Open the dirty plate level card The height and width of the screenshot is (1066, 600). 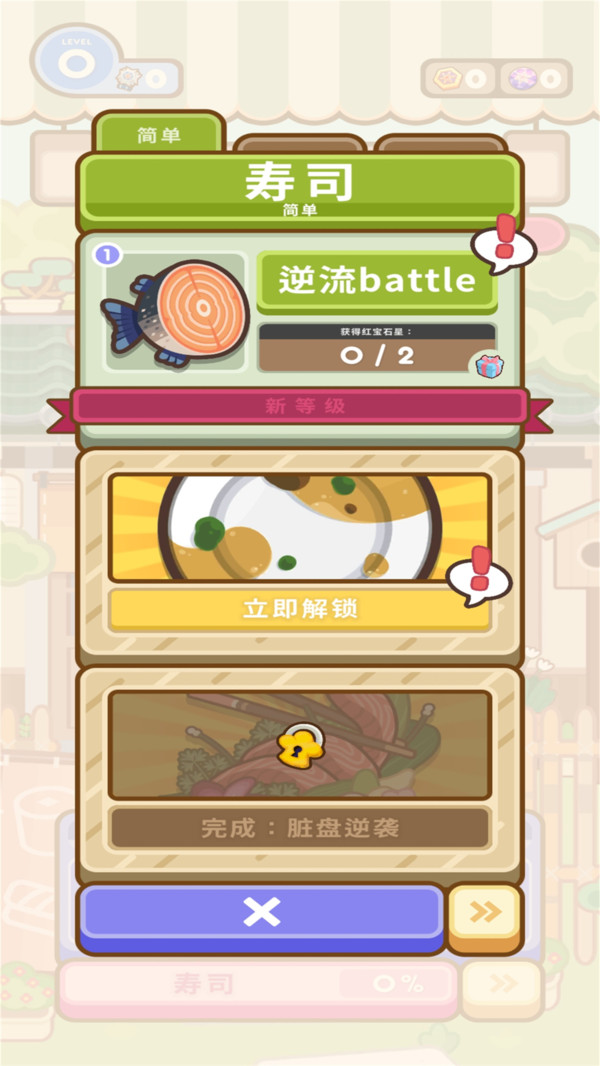click(x=299, y=527)
